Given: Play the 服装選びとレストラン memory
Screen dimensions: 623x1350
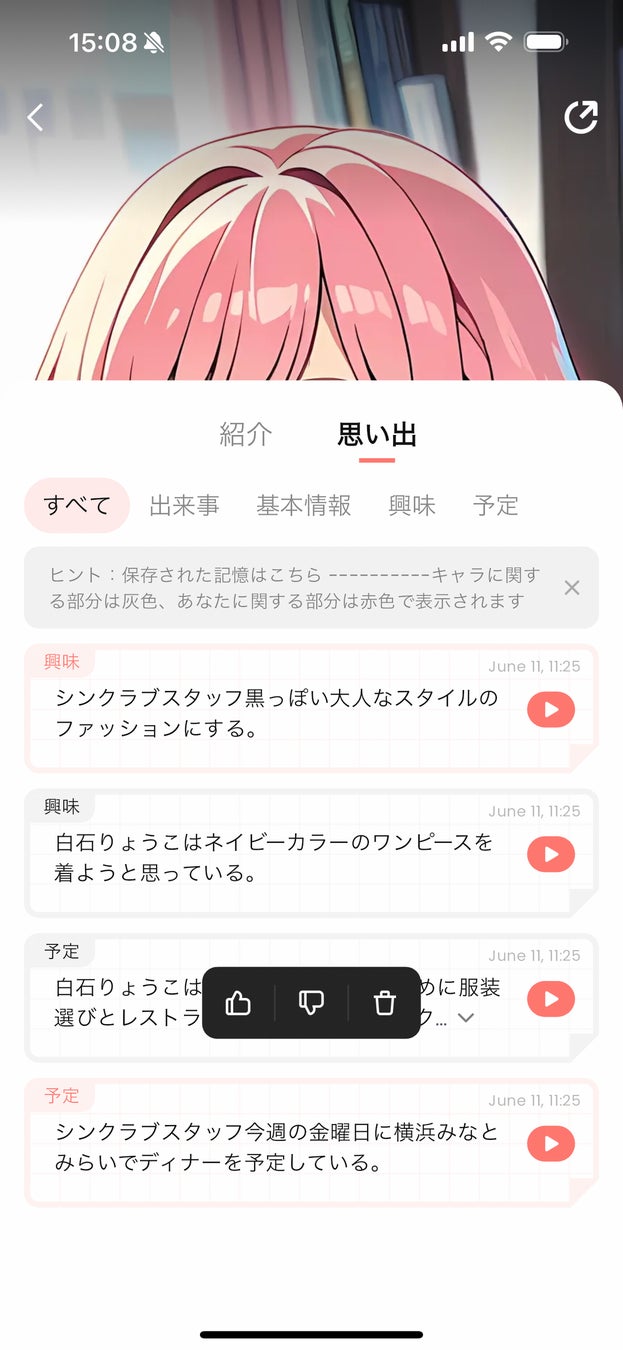Looking at the screenshot, I should pyautogui.click(x=551, y=998).
